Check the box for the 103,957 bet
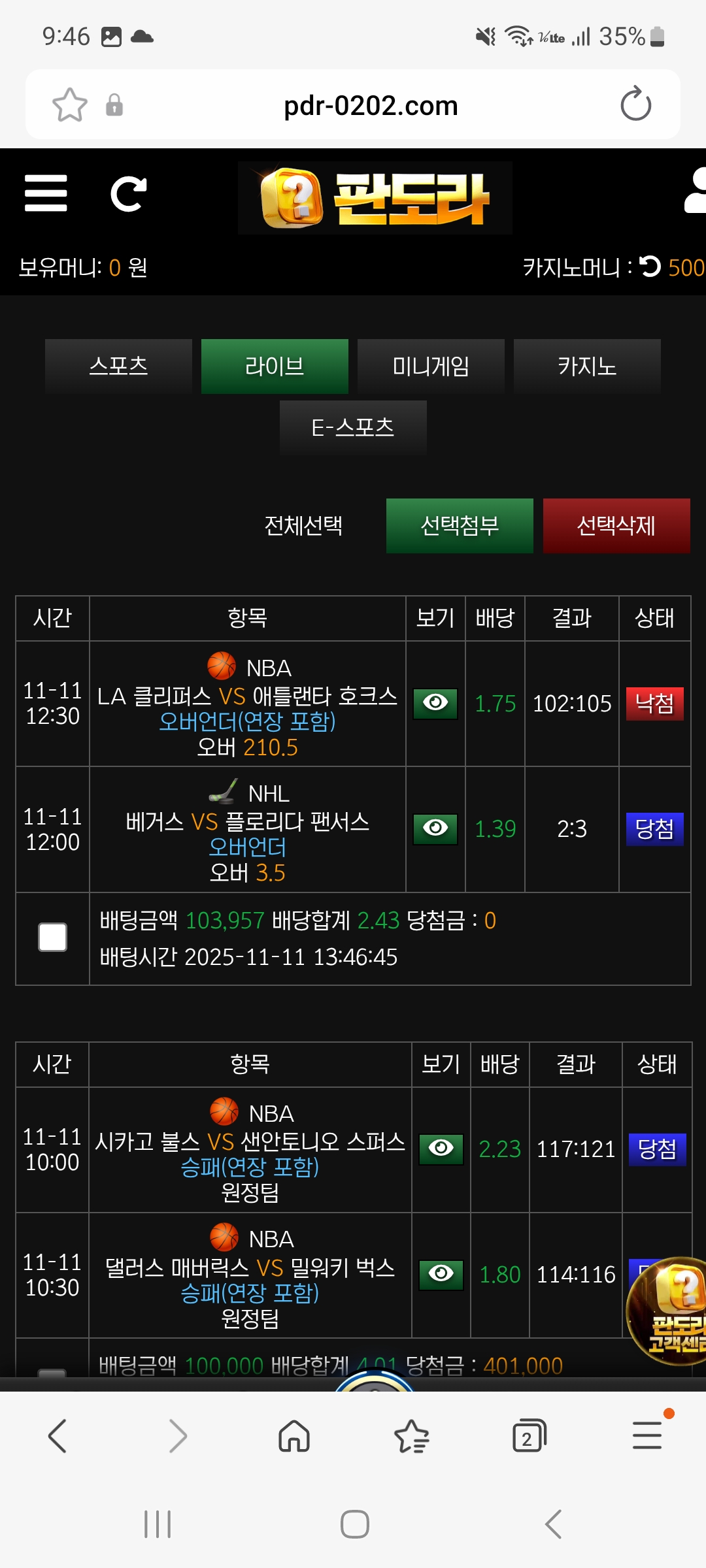The height and width of the screenshot is (1568, 706). pyautogui.click(x=52, y=938)
